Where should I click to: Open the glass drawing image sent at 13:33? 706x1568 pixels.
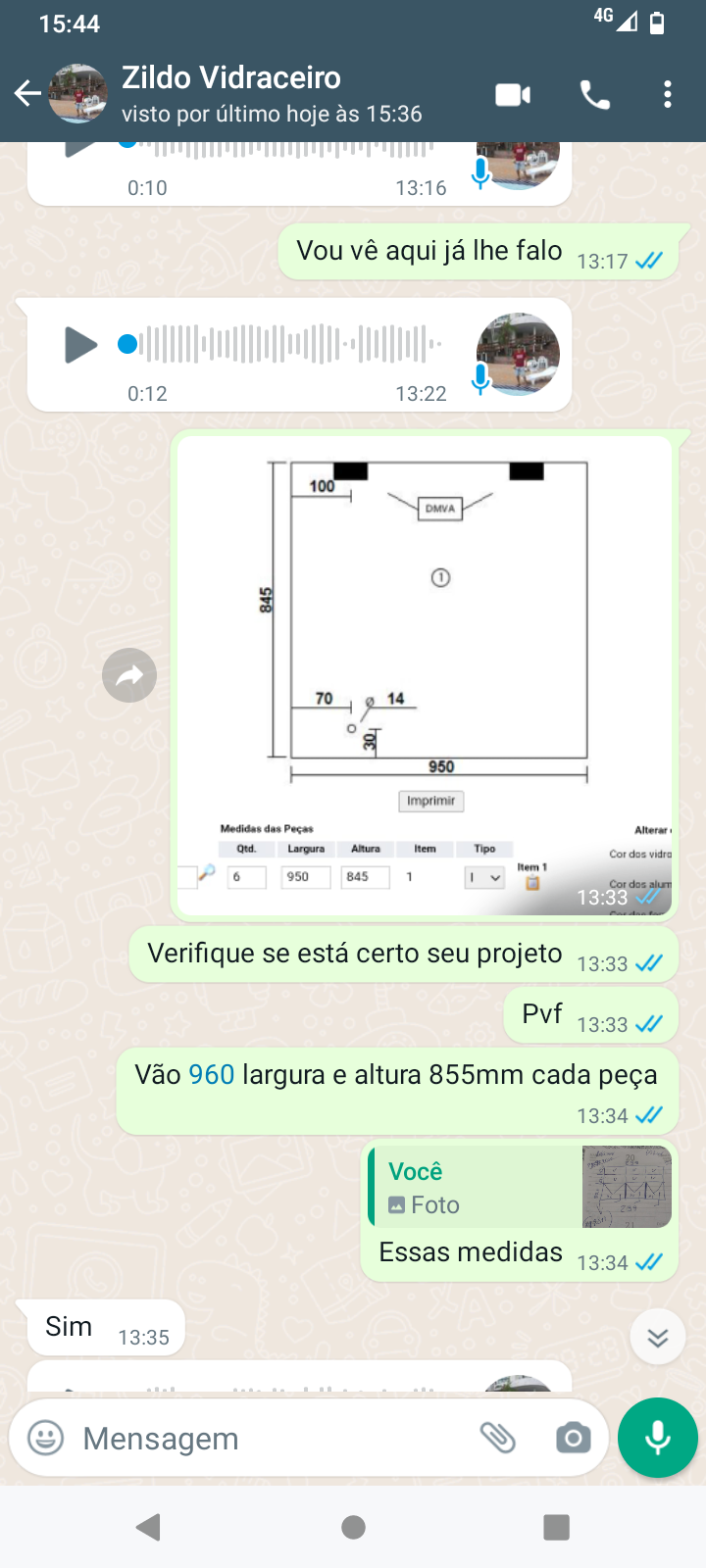click(x=424, y=676)
